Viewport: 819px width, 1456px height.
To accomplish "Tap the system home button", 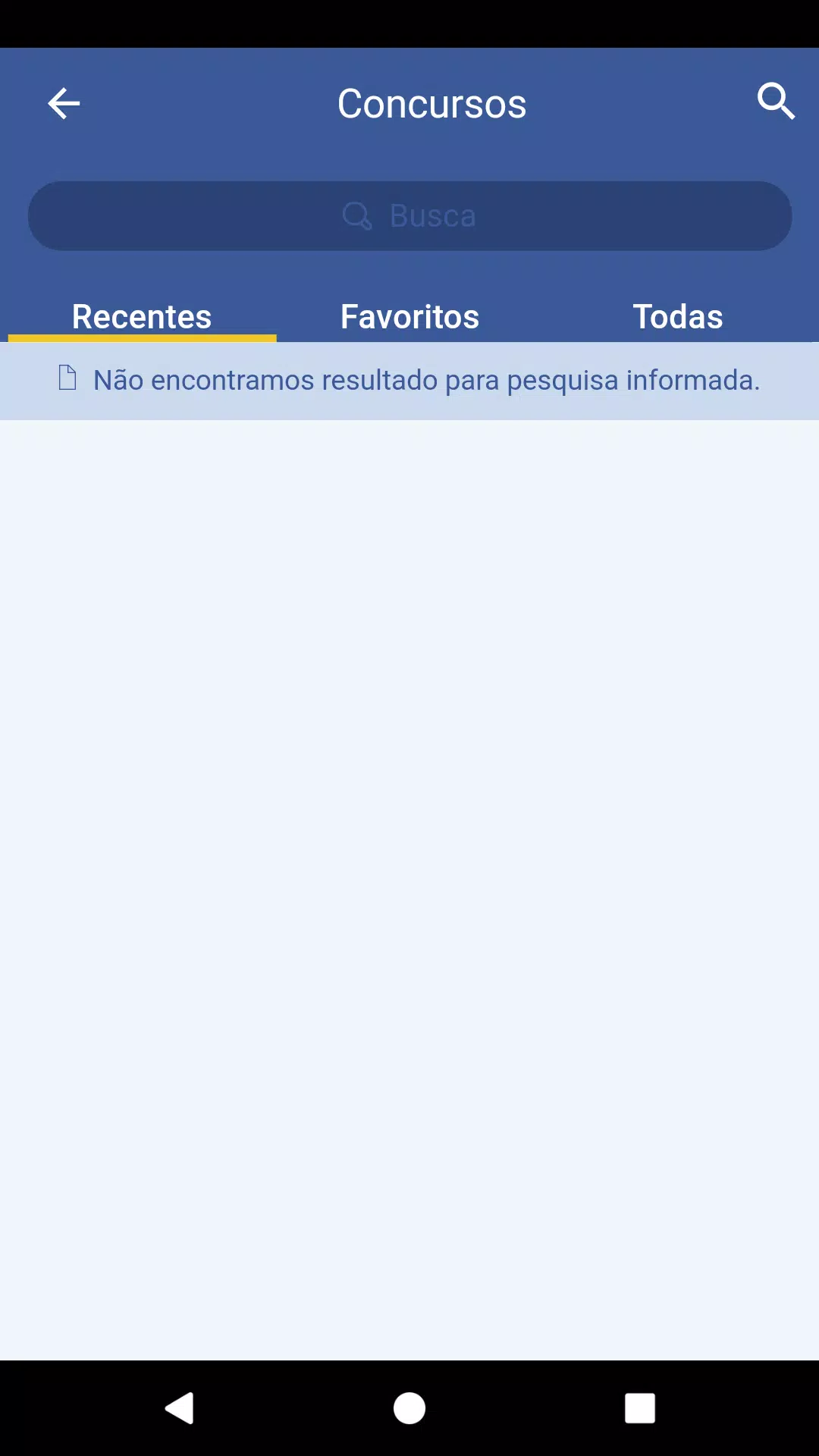I will tap(409, 1408).
